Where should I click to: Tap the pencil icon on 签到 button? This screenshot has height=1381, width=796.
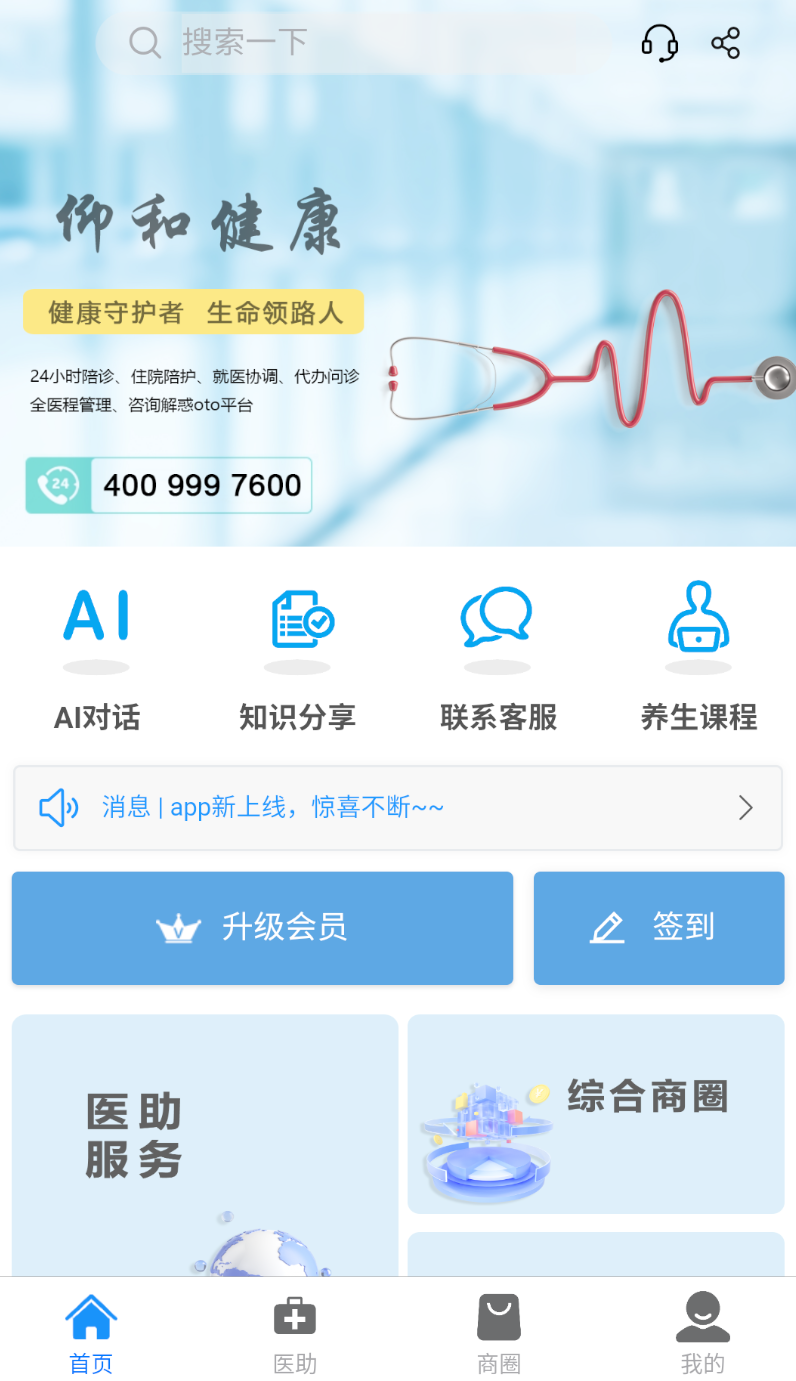click(607, 927)
